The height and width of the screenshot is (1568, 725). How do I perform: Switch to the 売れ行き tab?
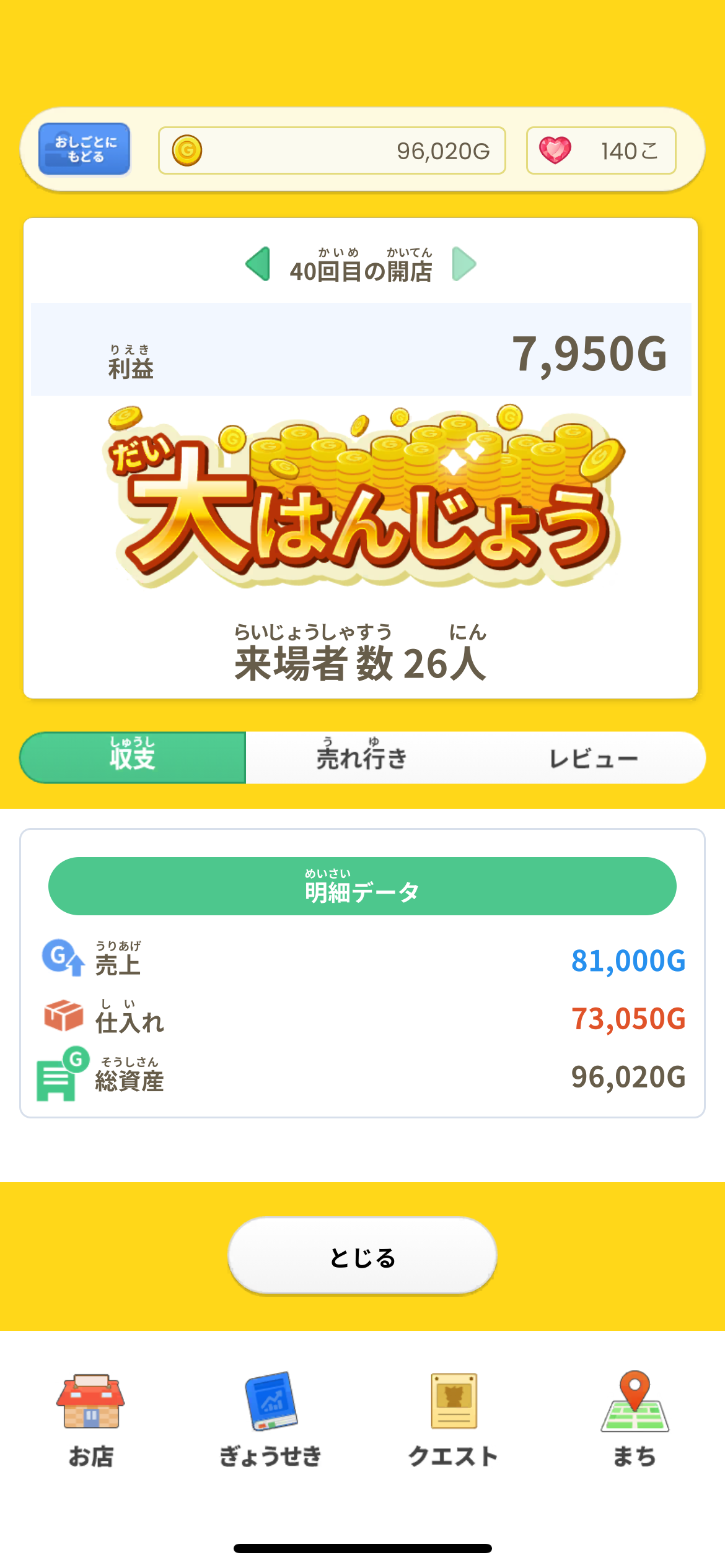(361, 757)
